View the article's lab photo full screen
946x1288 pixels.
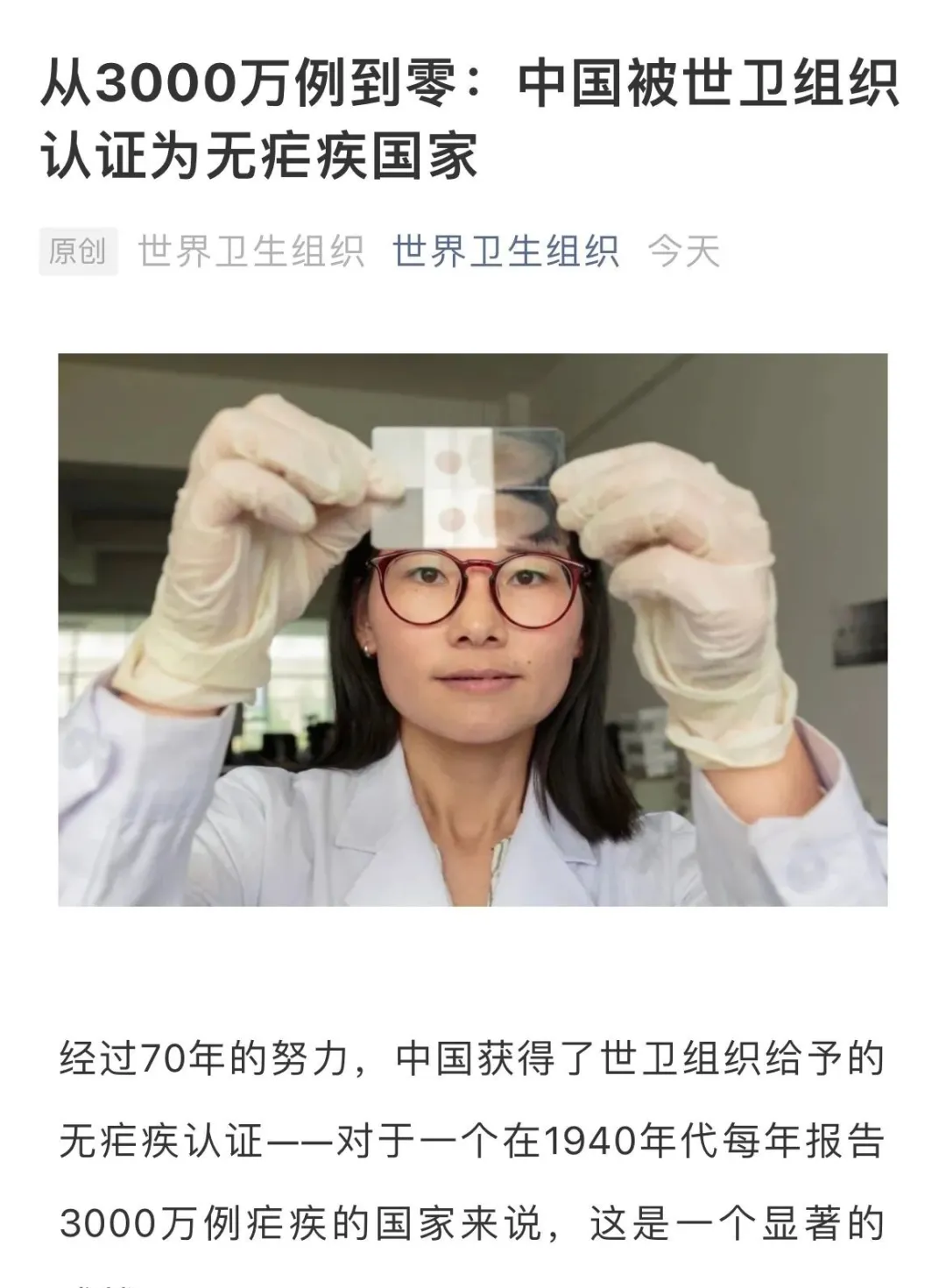(x=473, y=629)
